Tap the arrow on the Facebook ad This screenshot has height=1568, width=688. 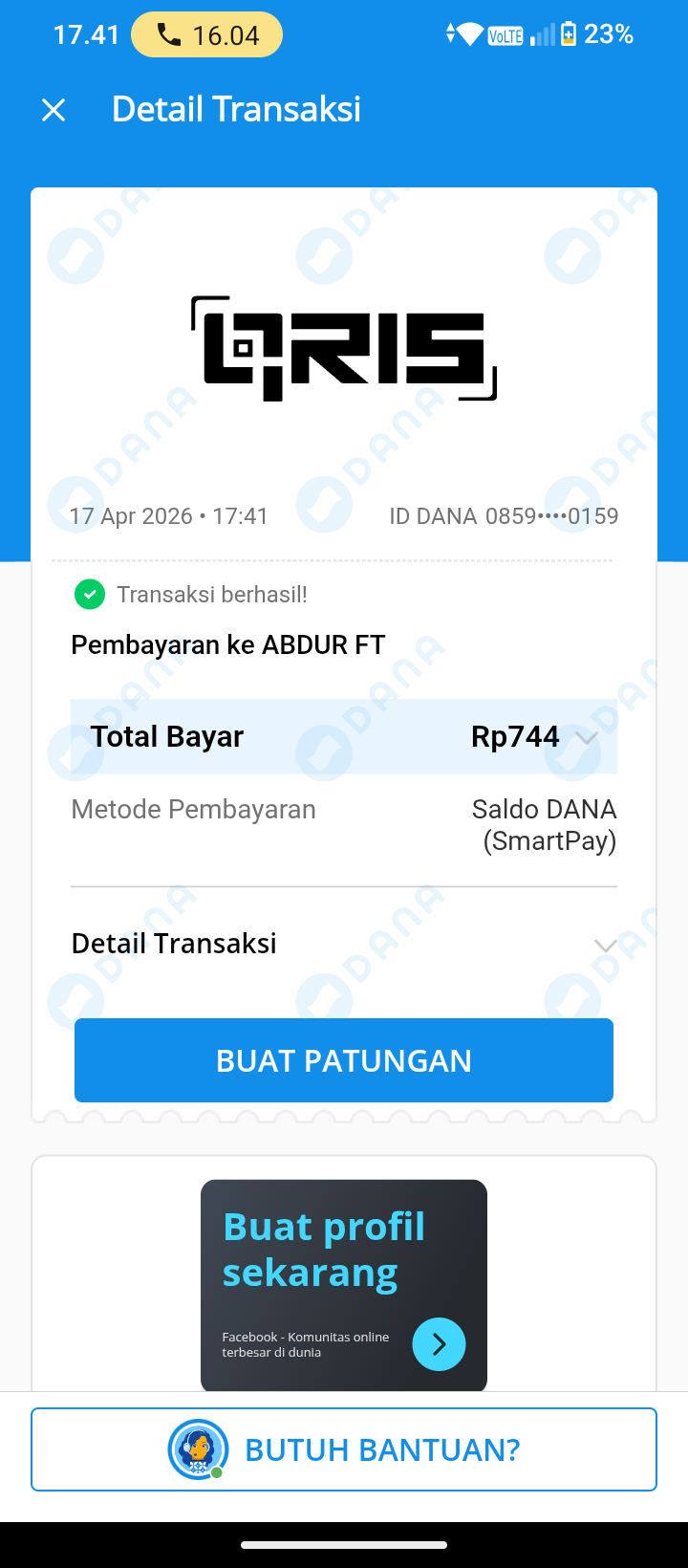tap(439, 1343)
